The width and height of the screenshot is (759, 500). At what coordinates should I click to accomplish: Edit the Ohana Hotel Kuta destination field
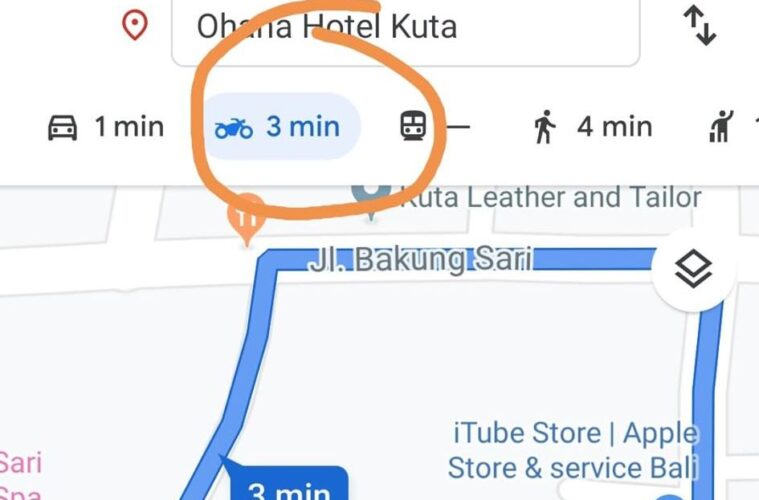[404, 27]
